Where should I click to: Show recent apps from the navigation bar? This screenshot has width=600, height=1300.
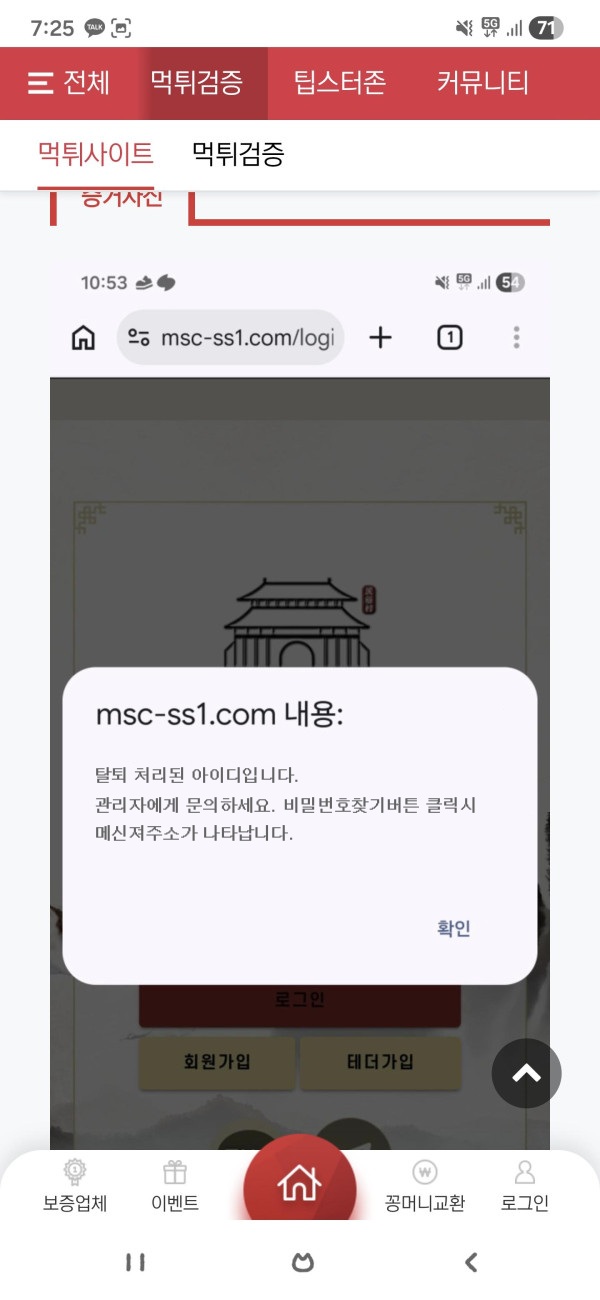(x=136, y=1263)
